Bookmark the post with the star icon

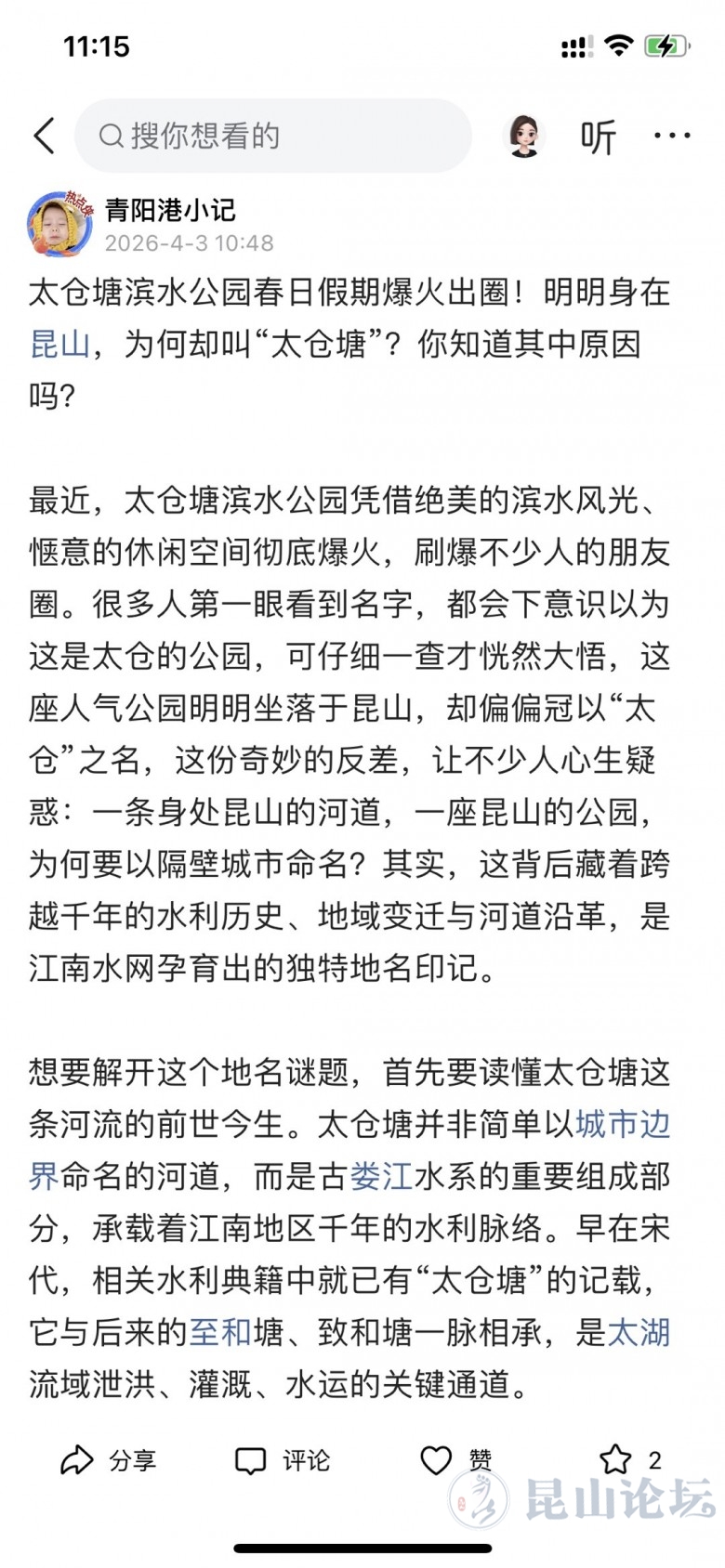[x=616, y=1459]
